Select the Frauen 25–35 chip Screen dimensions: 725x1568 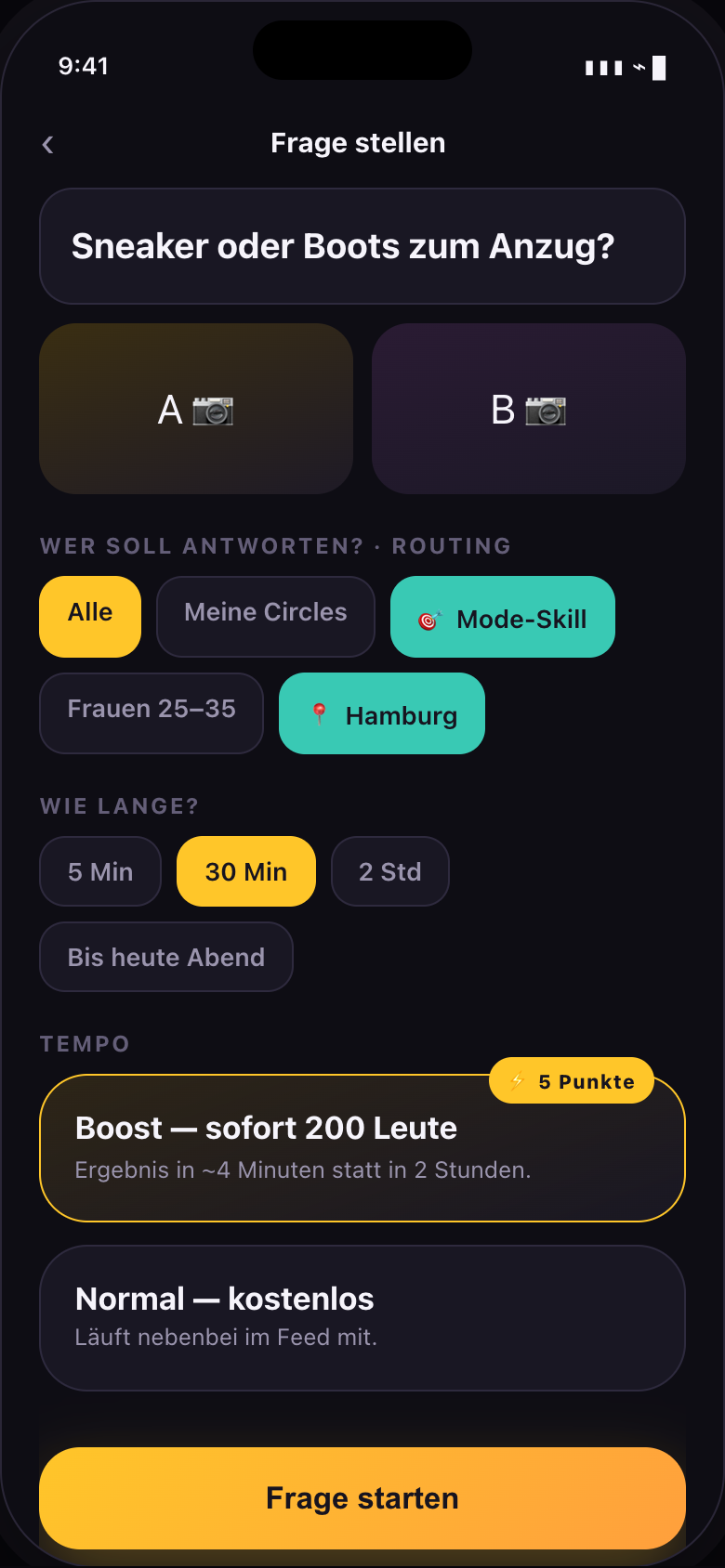coord(152,713)
